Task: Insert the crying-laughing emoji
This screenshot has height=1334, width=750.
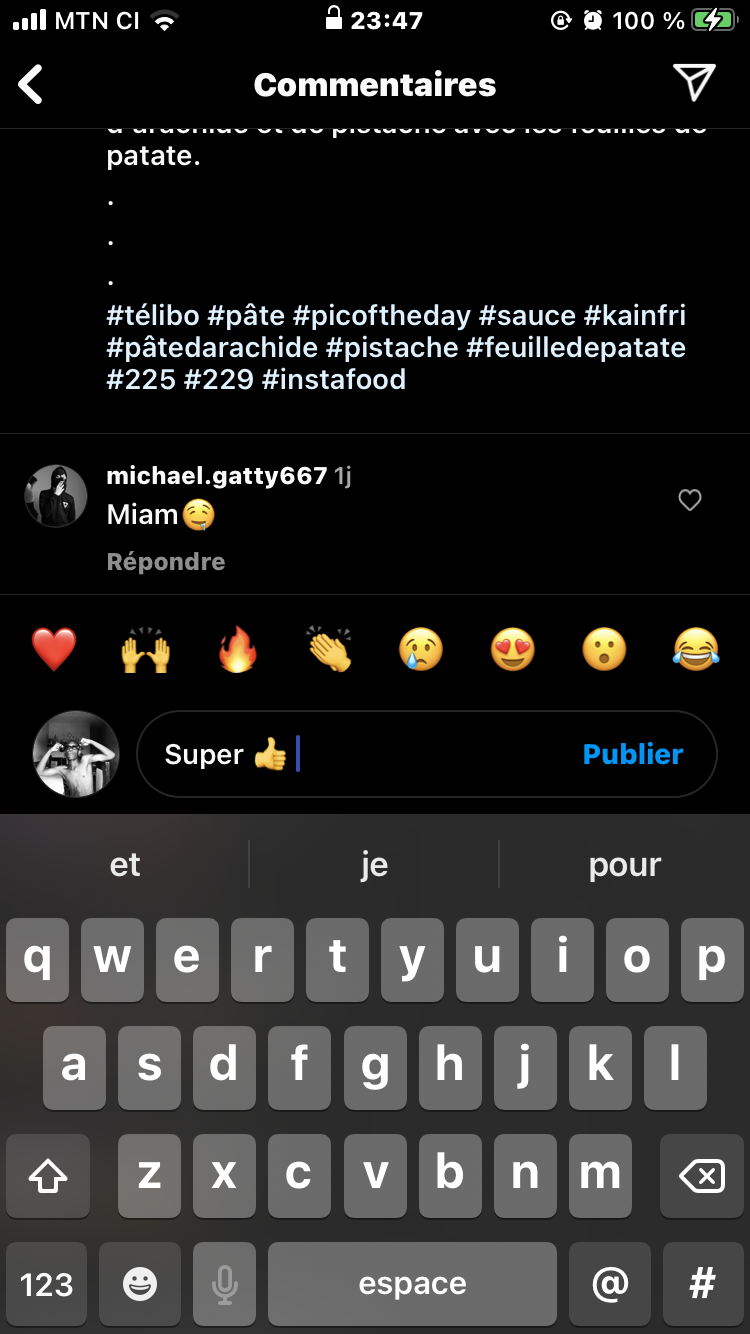Action: pyautogui.click(x=696, y=651)
